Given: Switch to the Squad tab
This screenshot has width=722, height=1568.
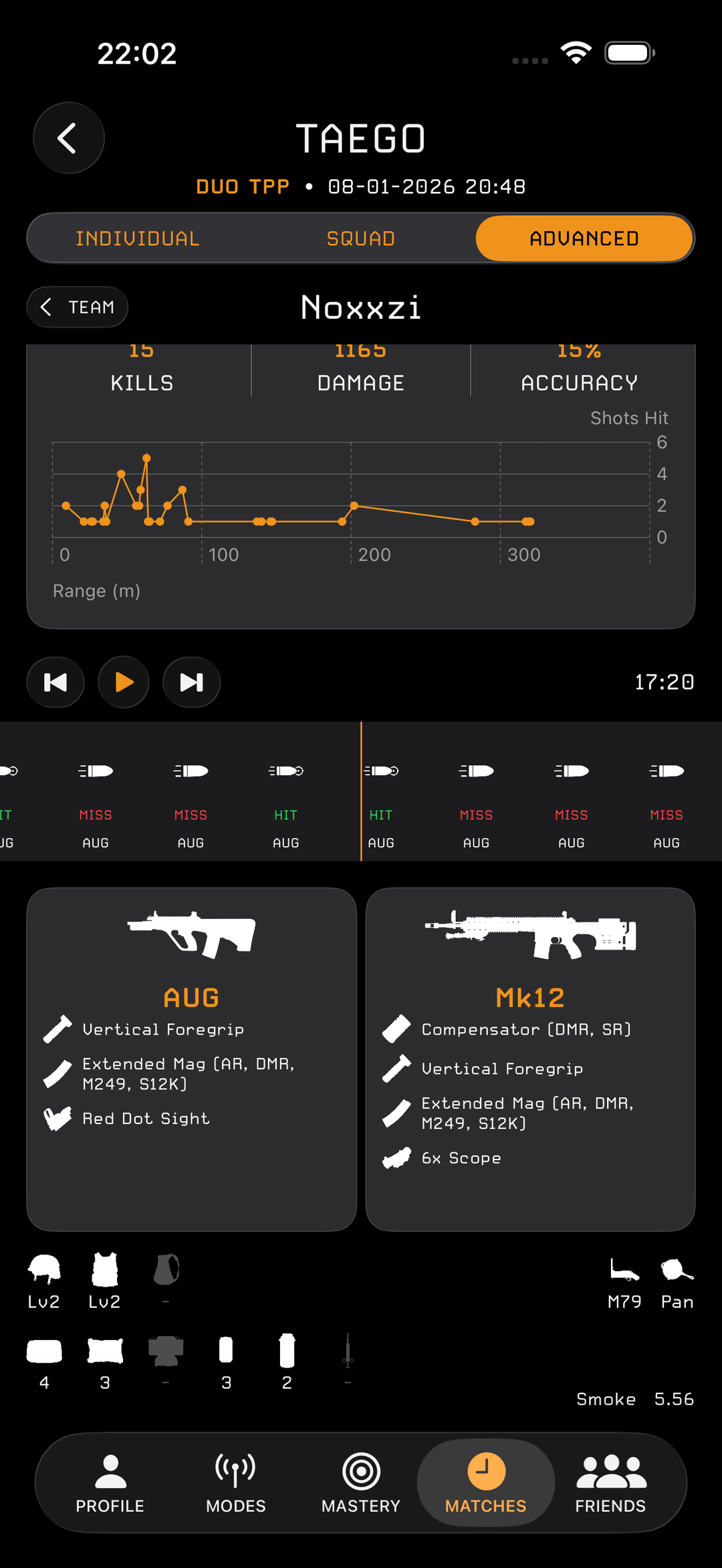Looking at the screenshot, I should [361, 239].
